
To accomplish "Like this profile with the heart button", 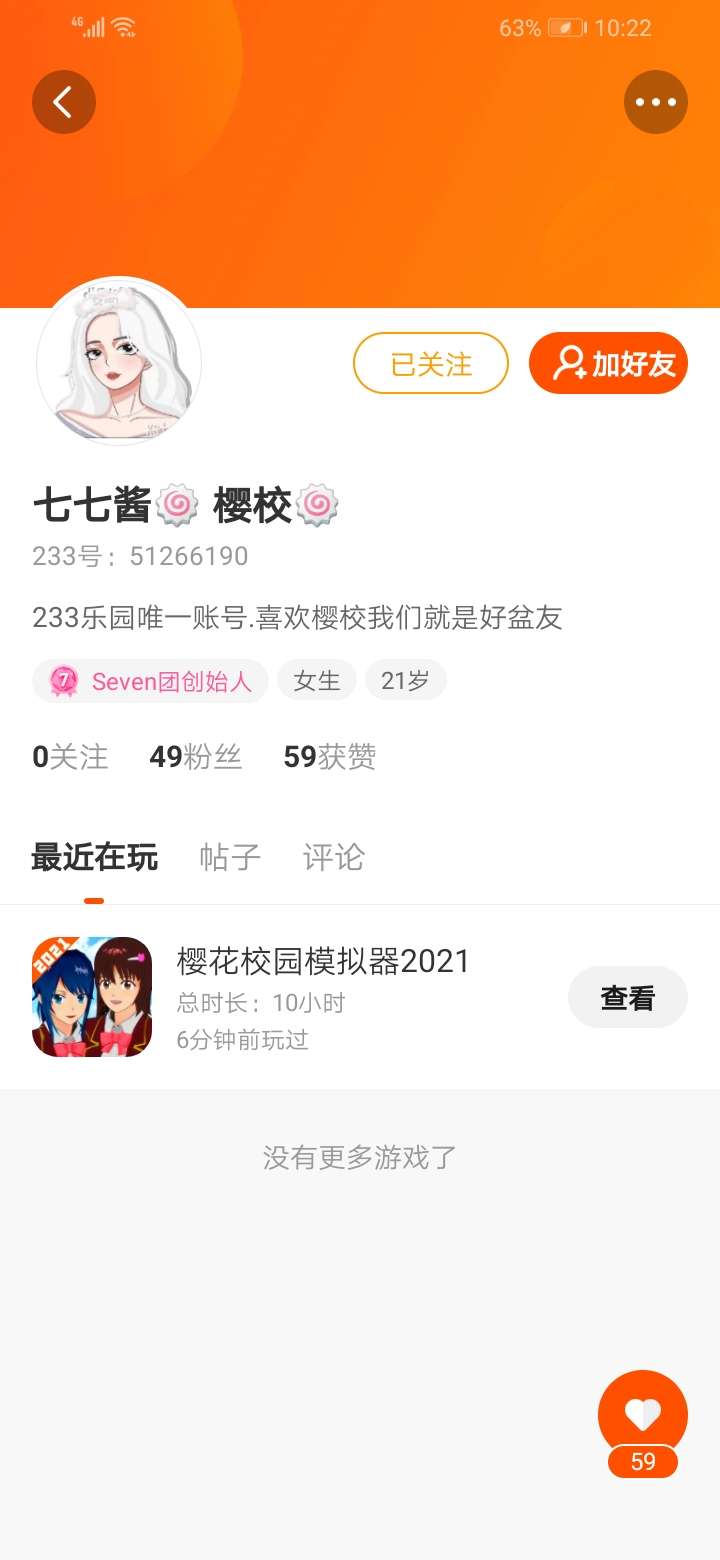I will coord(642,1414).
